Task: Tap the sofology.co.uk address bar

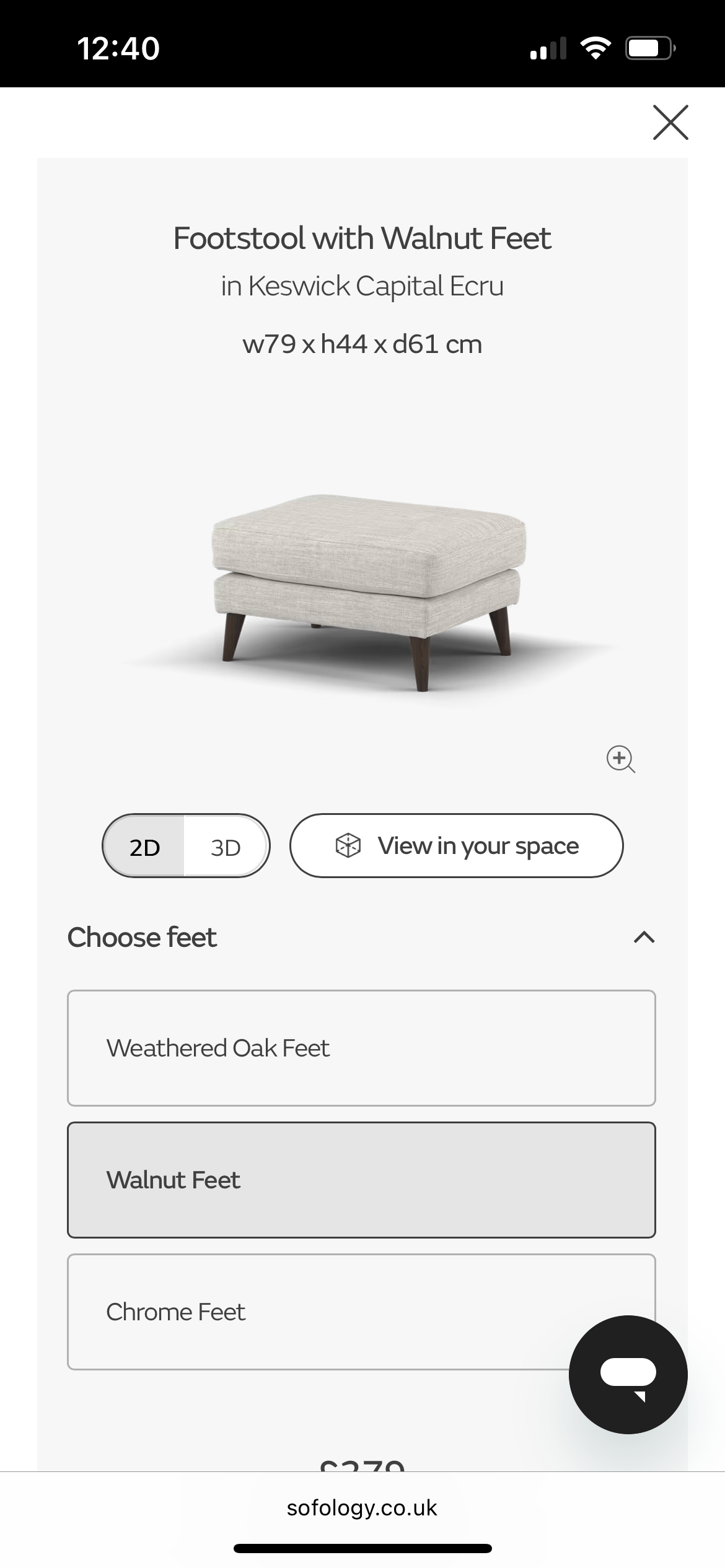Action: tap(362, 1508)
